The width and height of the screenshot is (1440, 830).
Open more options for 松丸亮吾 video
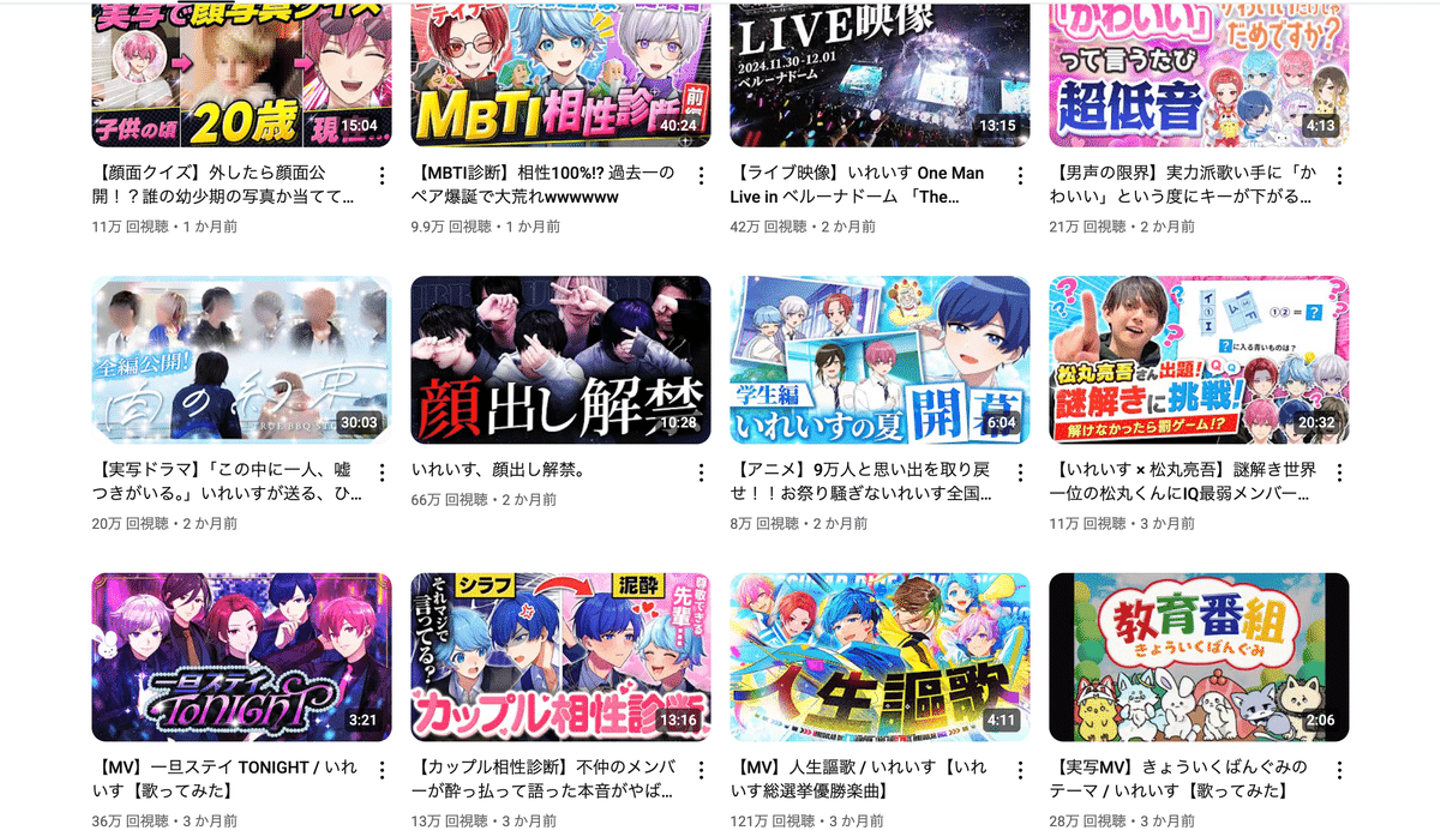pos(1339,472)
